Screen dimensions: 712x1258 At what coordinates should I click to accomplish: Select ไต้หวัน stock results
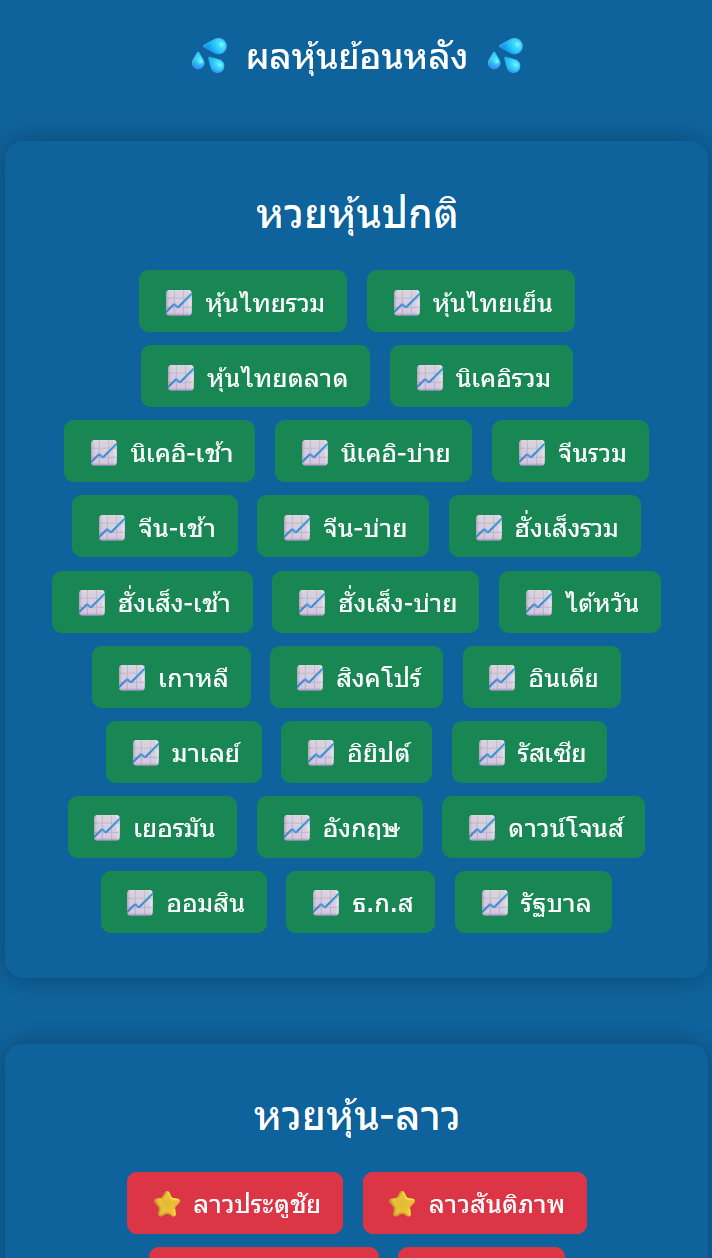580,603
